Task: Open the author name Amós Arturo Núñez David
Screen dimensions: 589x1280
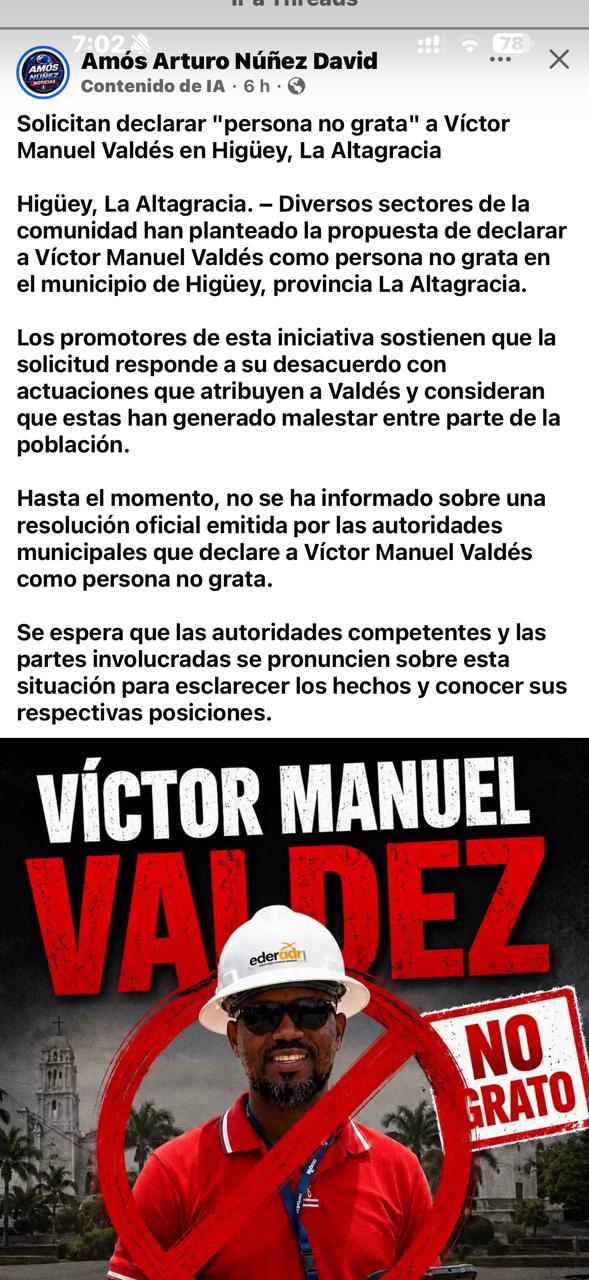Action: 229,61
